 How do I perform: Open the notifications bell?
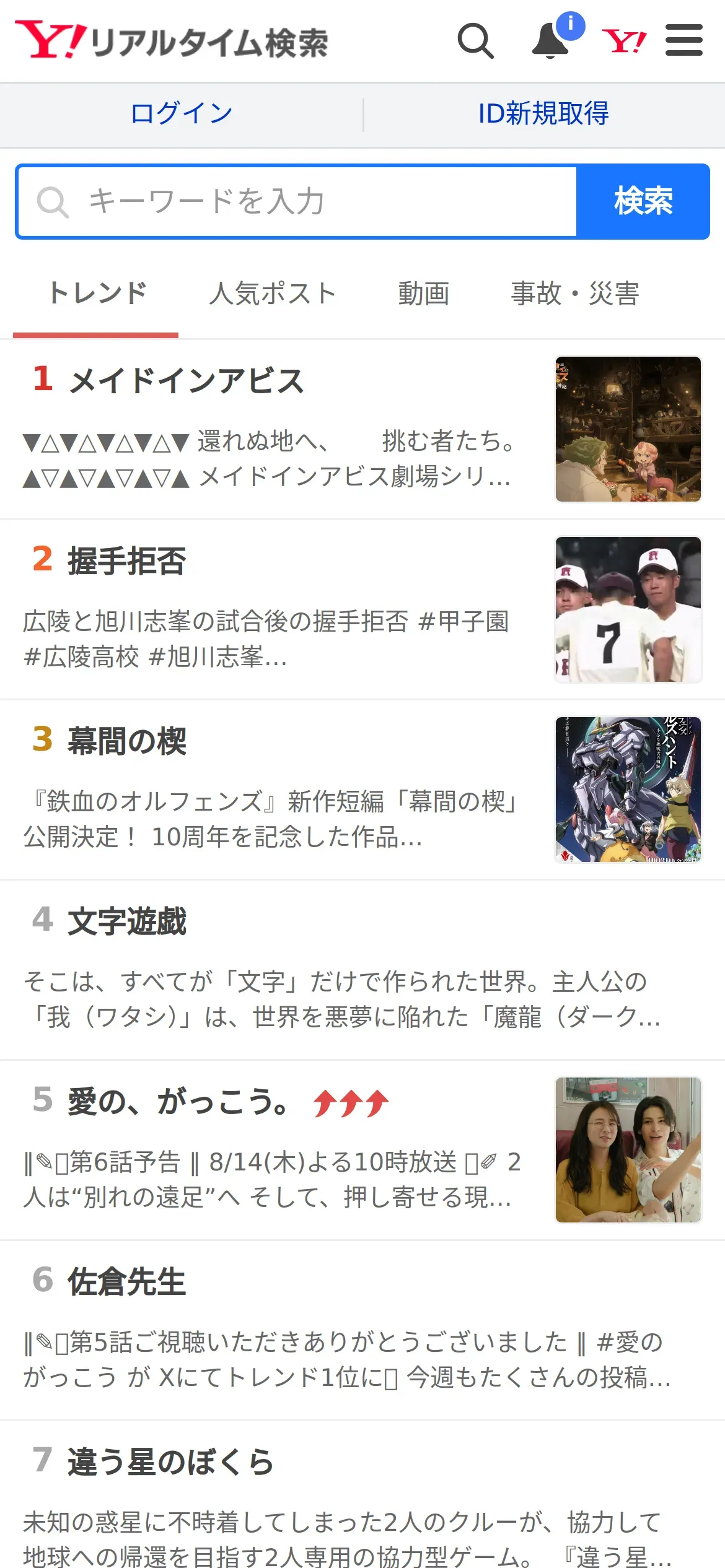pos(551,41)
